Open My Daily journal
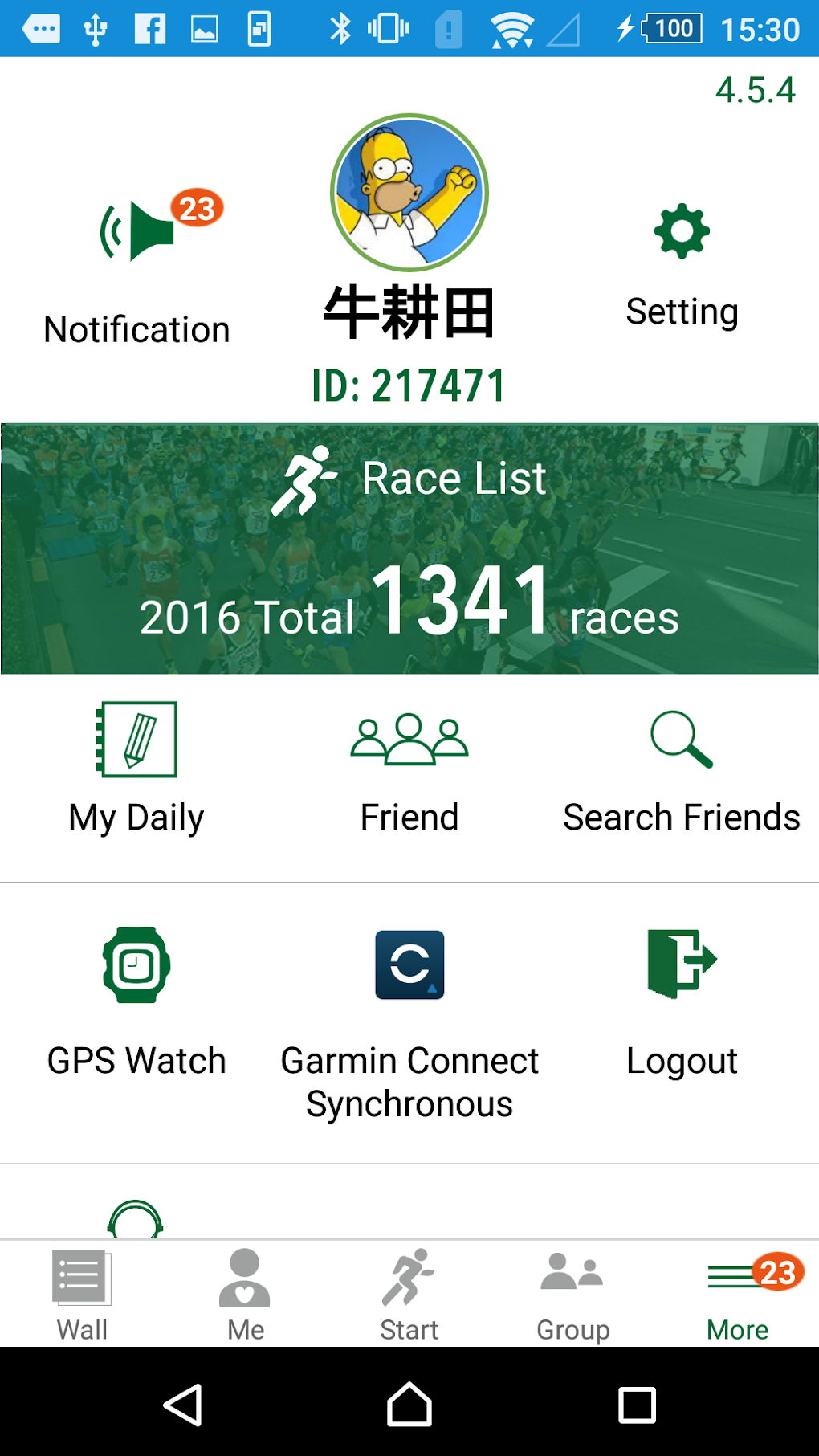This screenshot has height=1456, width=819. [136, 740]
